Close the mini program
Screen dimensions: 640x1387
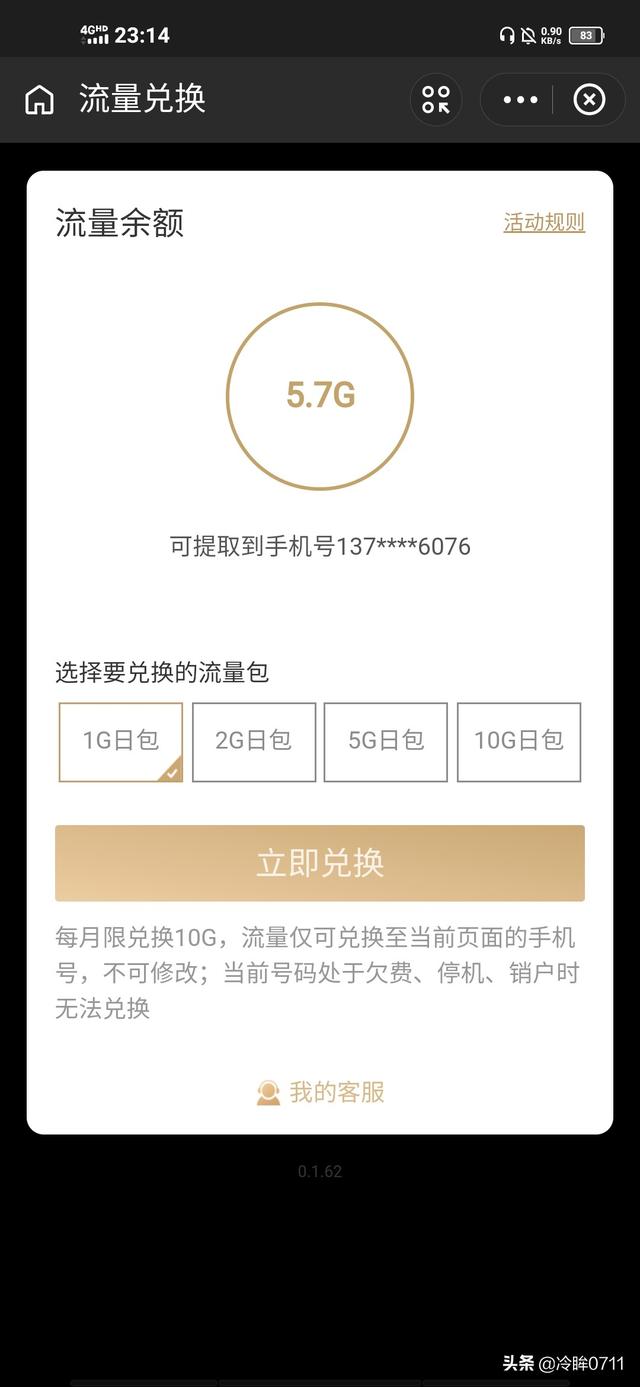pyautogui.click(x=589, y=99)
